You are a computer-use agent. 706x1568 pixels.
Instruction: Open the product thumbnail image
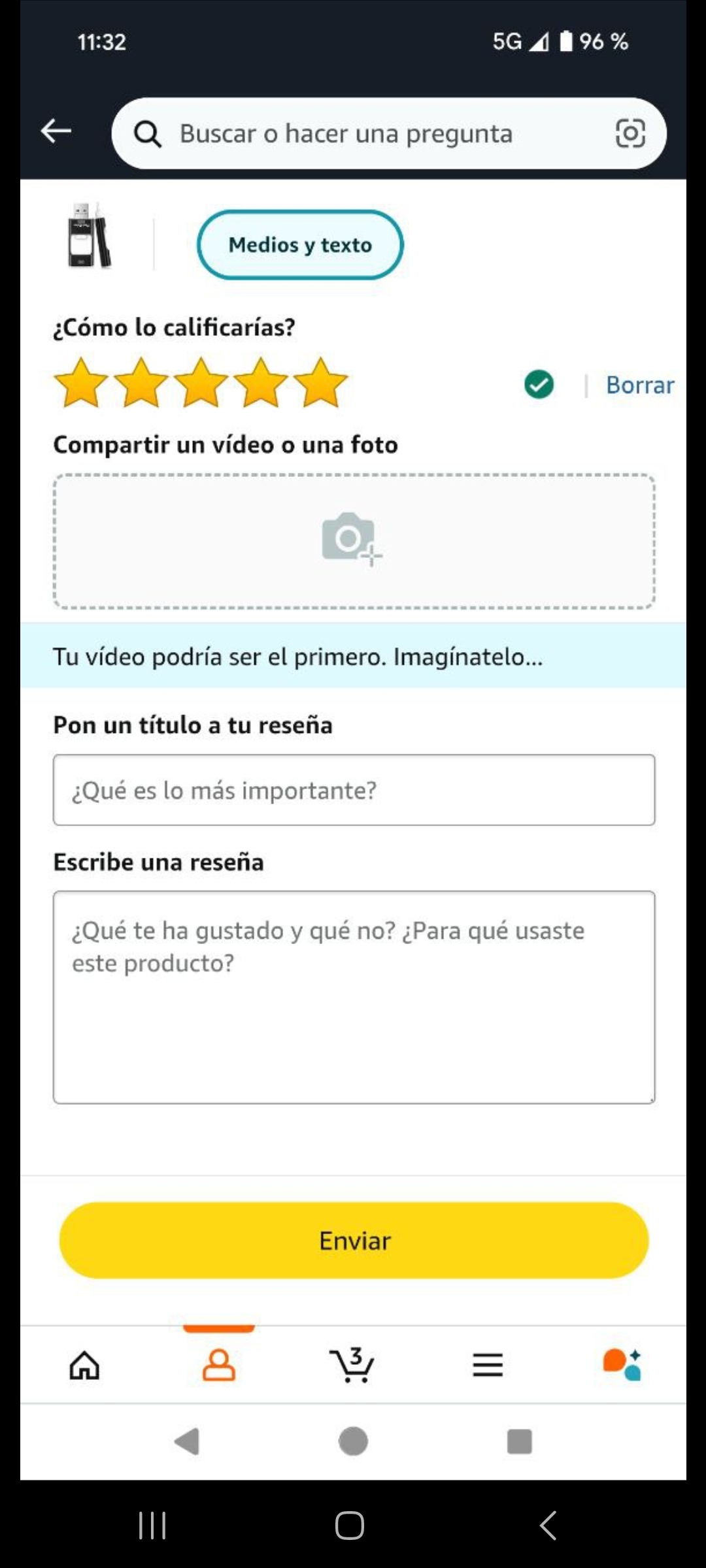(x=90, y=236)
